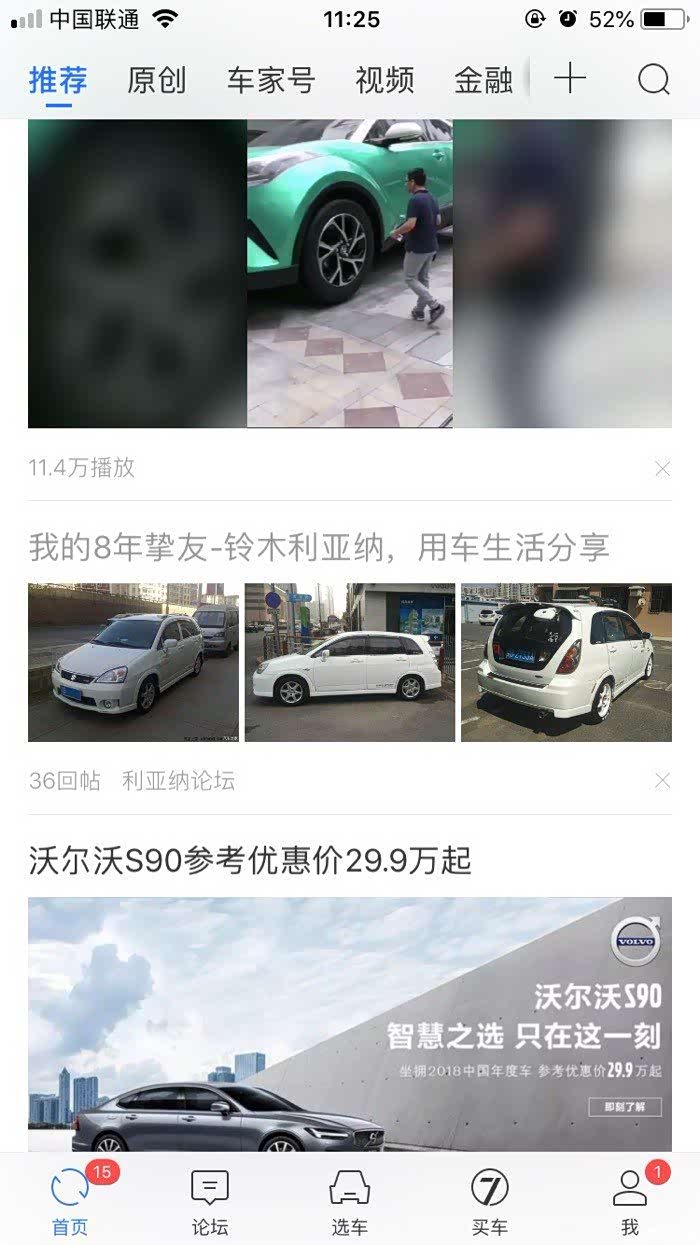Dismiss the 利亚纳论坛 post

662,781
